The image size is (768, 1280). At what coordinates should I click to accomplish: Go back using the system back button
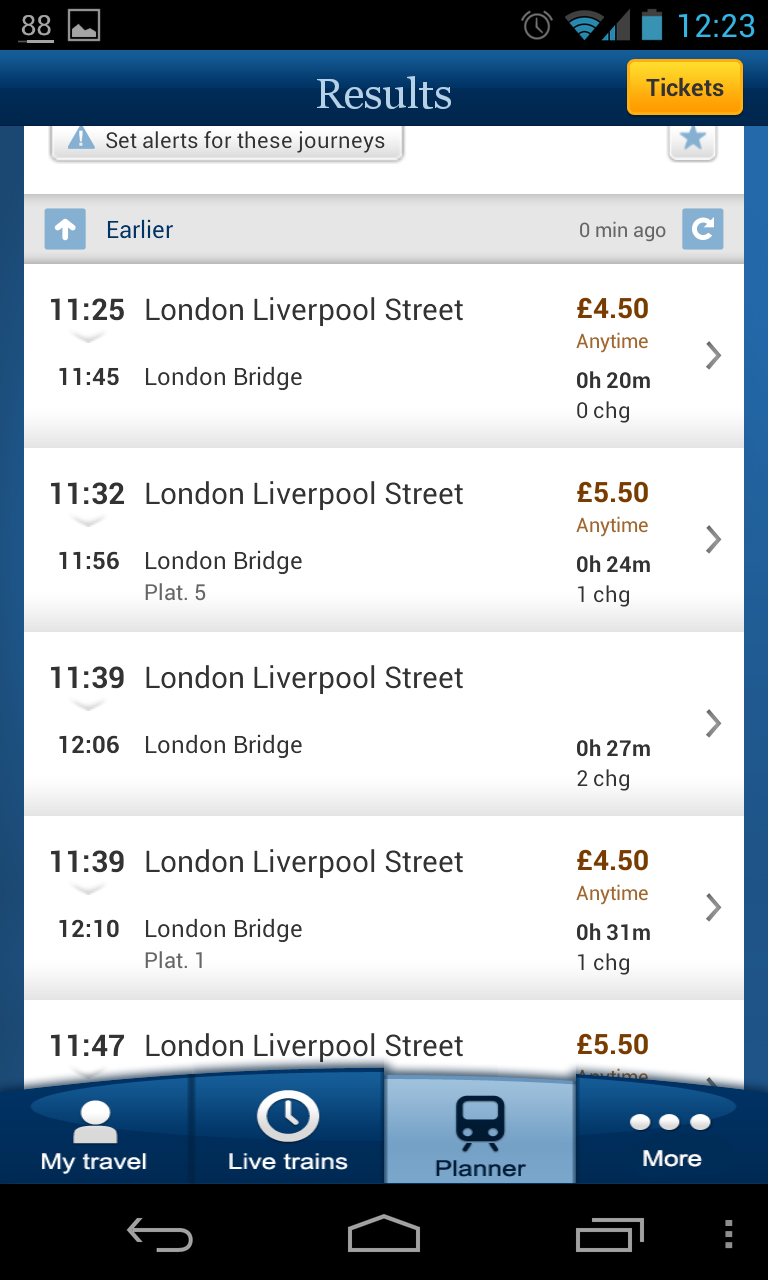159,1234
